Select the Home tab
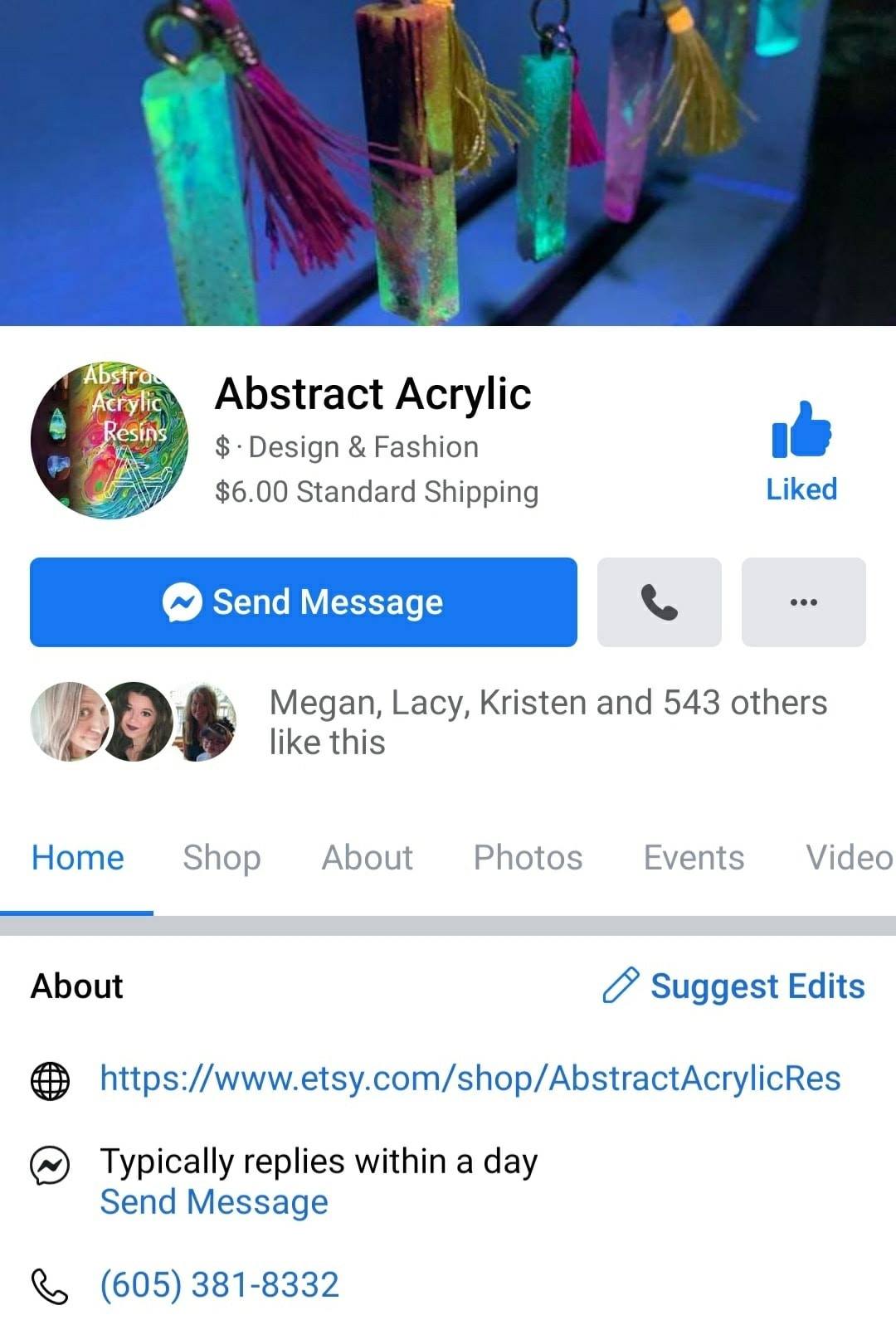The width and height of the screenshot is (896, 1325). pos(77,857)
